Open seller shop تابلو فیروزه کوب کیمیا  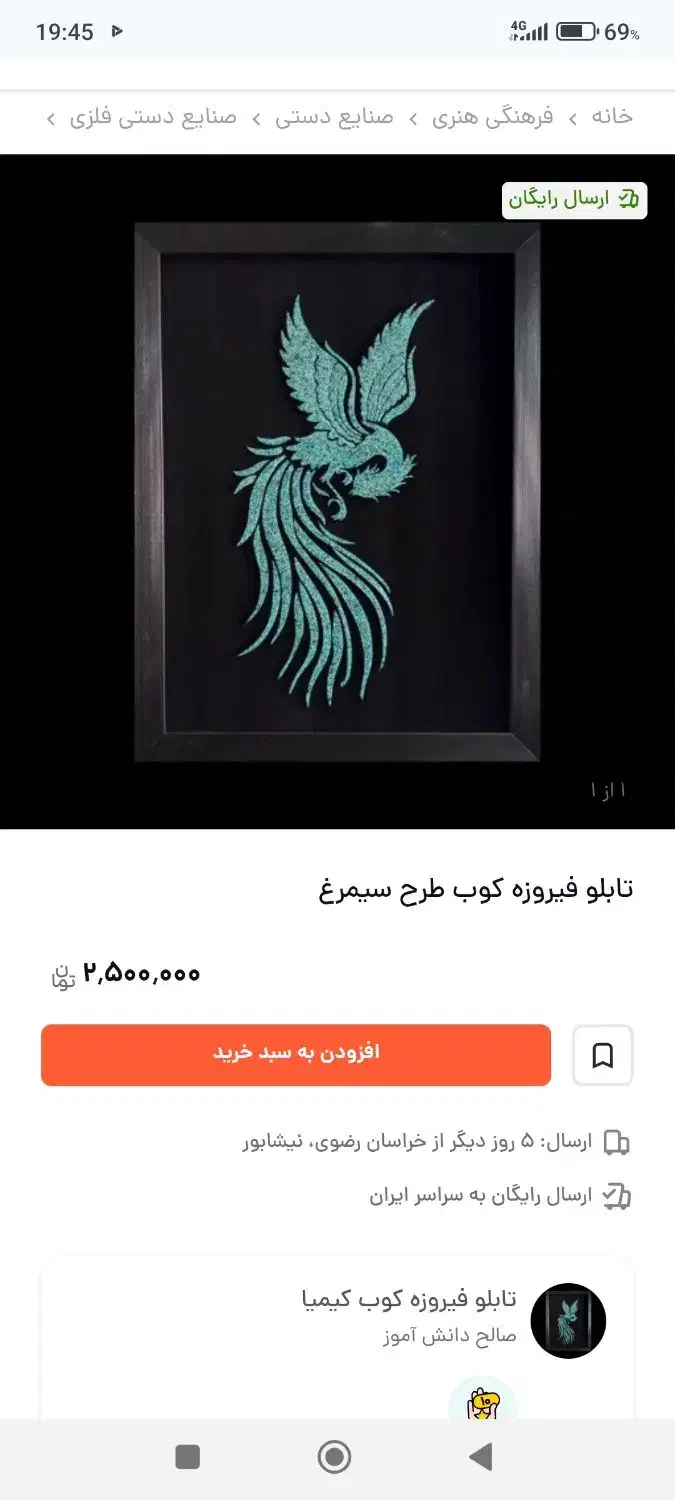(x=408, y=1299)
